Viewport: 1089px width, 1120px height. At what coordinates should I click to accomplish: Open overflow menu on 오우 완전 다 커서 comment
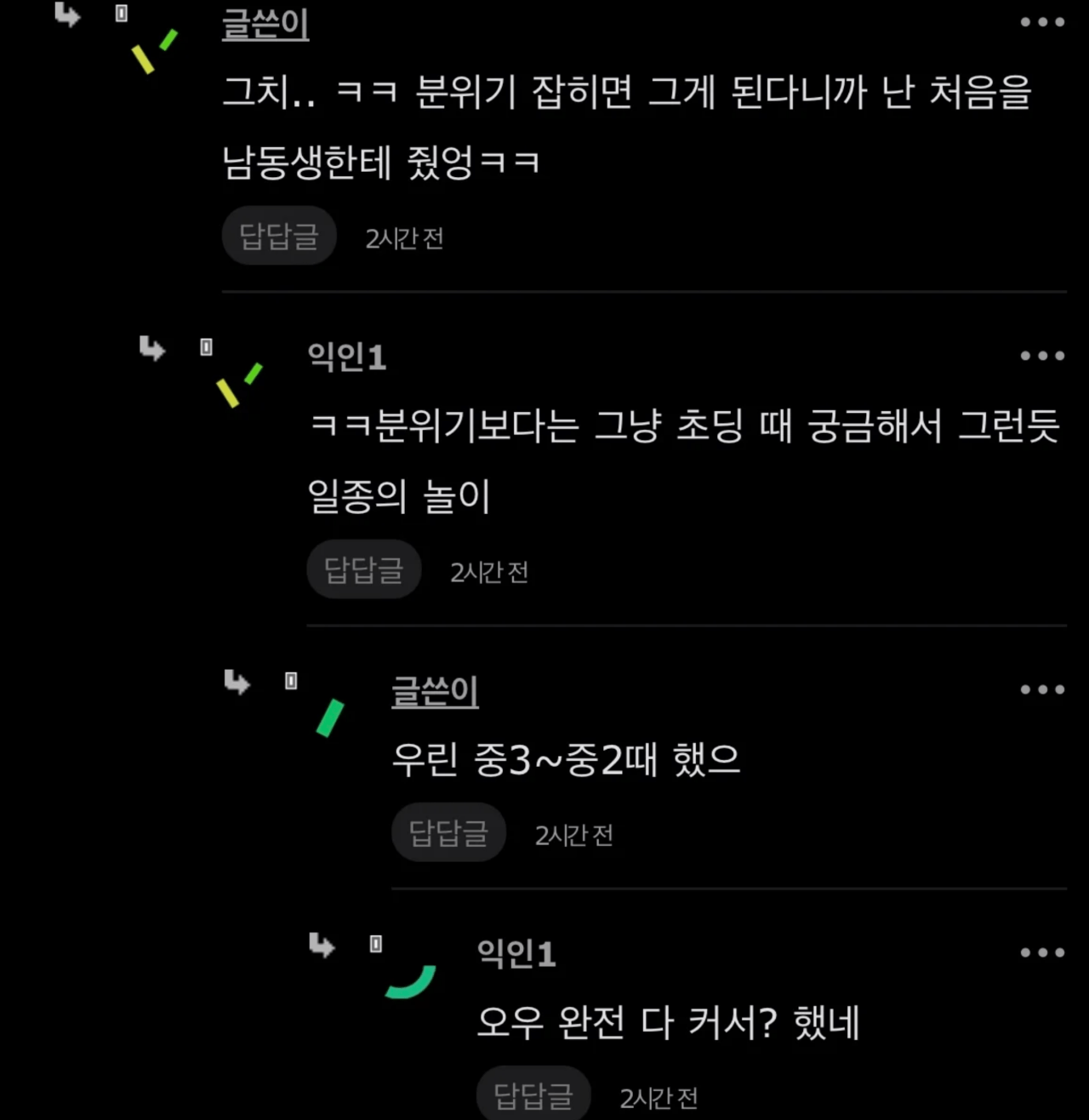(x=1042, y=952)
